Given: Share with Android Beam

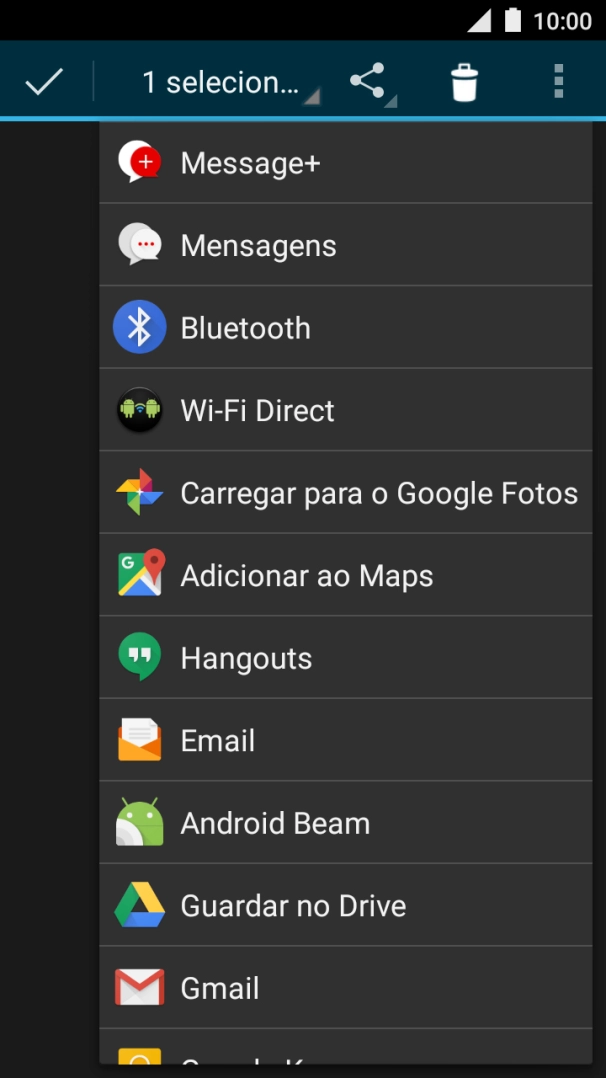Looking at the screenshot, I should pos(345,823).
